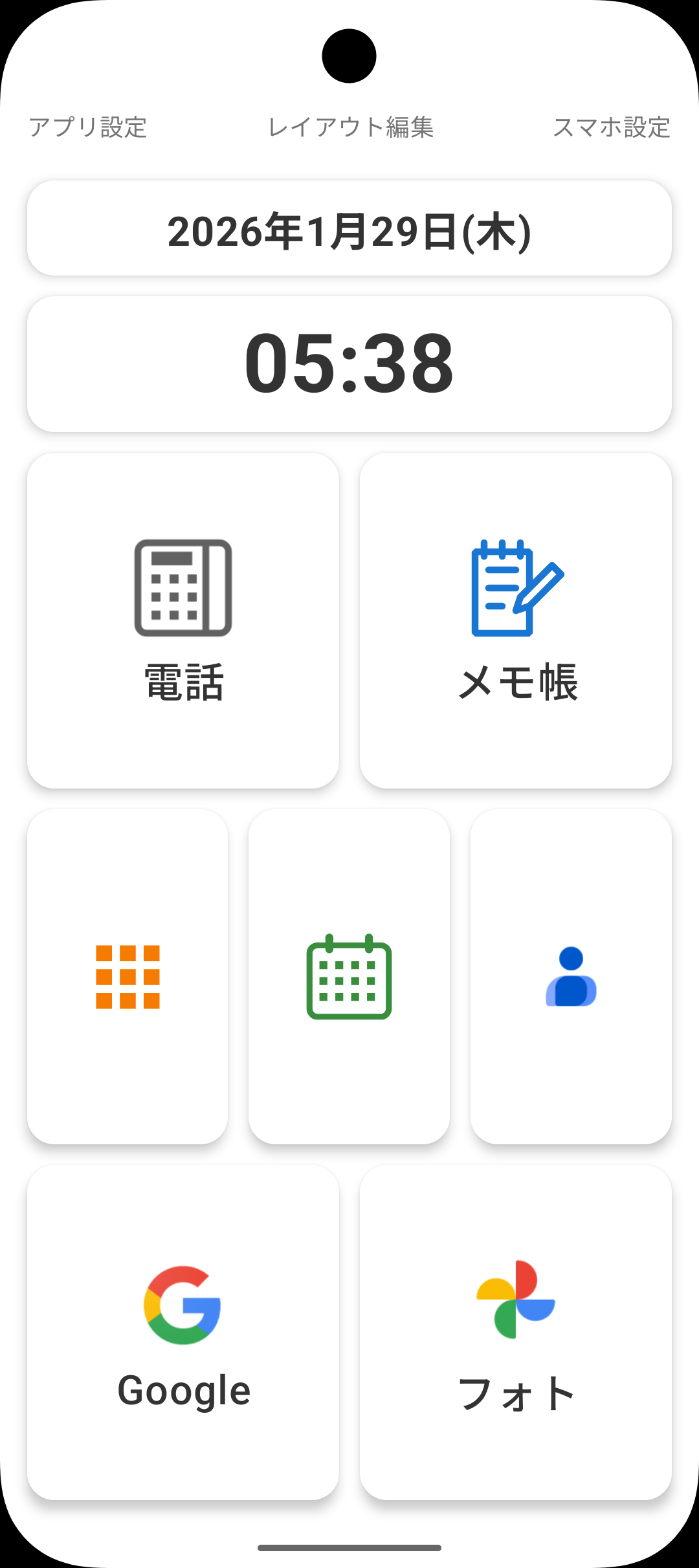Open アプリ設定 app settings
This screenshot has width=699, height=1568.
88,127
